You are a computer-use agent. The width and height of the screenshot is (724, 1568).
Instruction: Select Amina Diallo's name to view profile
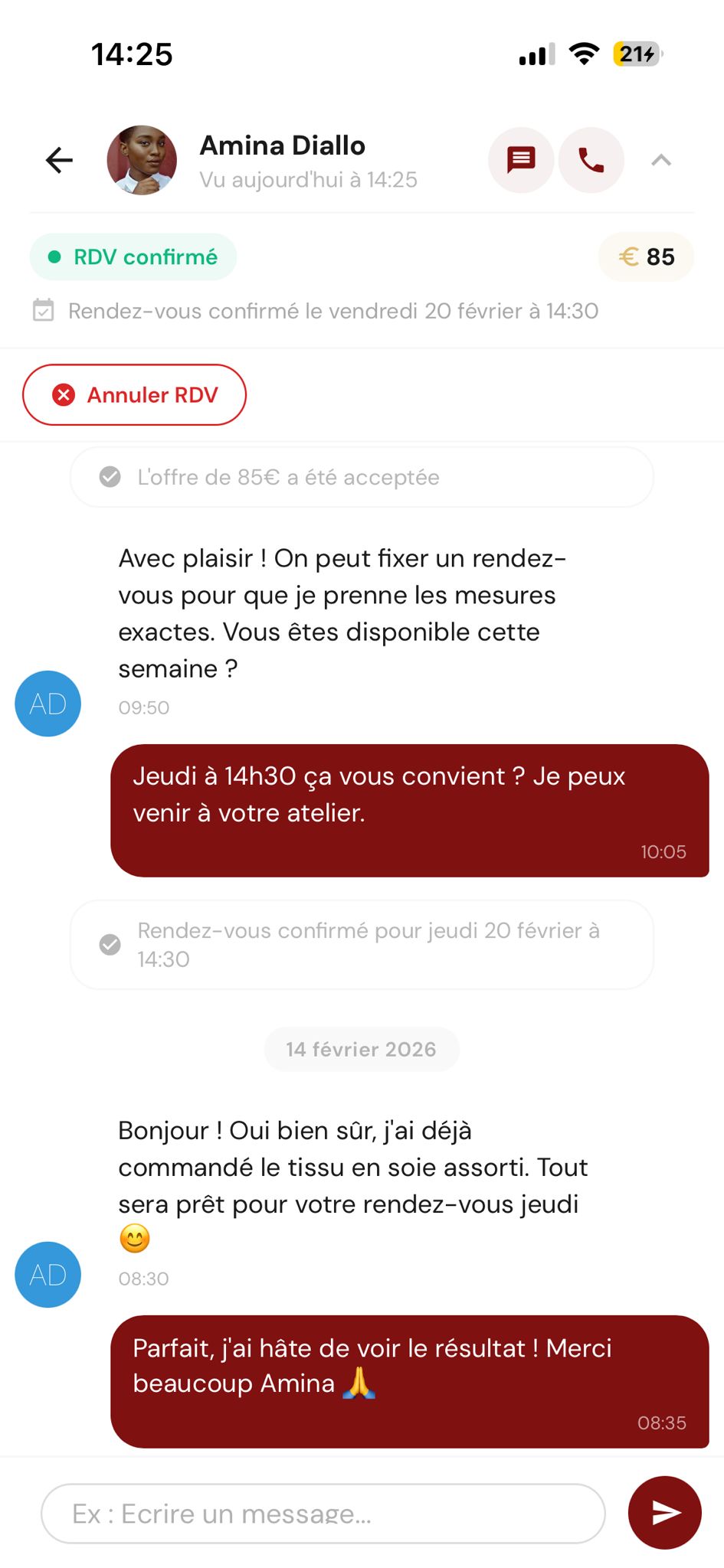point(282,145)
